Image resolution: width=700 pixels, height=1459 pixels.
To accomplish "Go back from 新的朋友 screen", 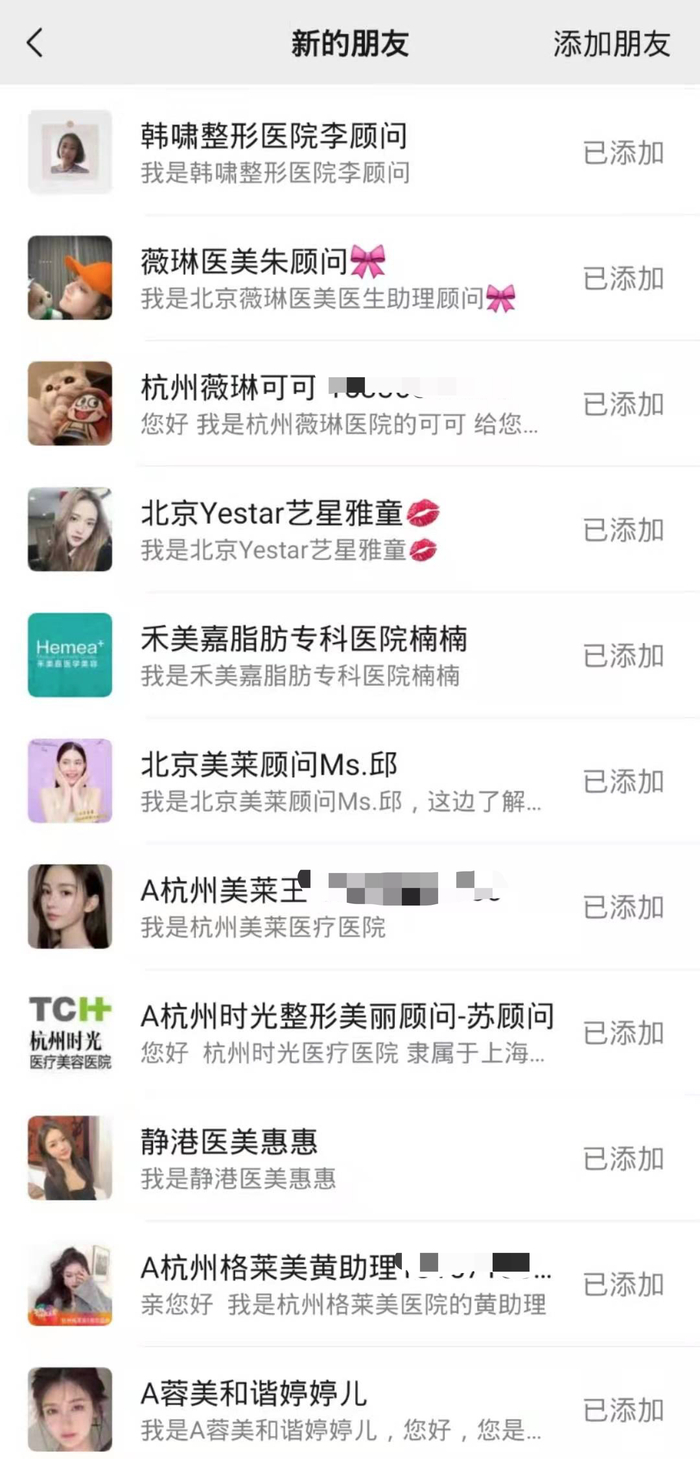I will click(x=36, y=43).
